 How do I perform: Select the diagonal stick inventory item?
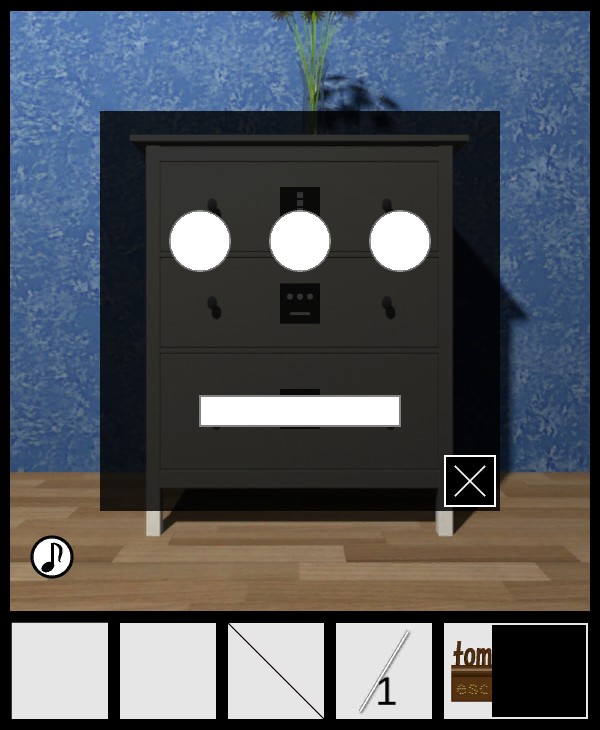coord(276,671)
